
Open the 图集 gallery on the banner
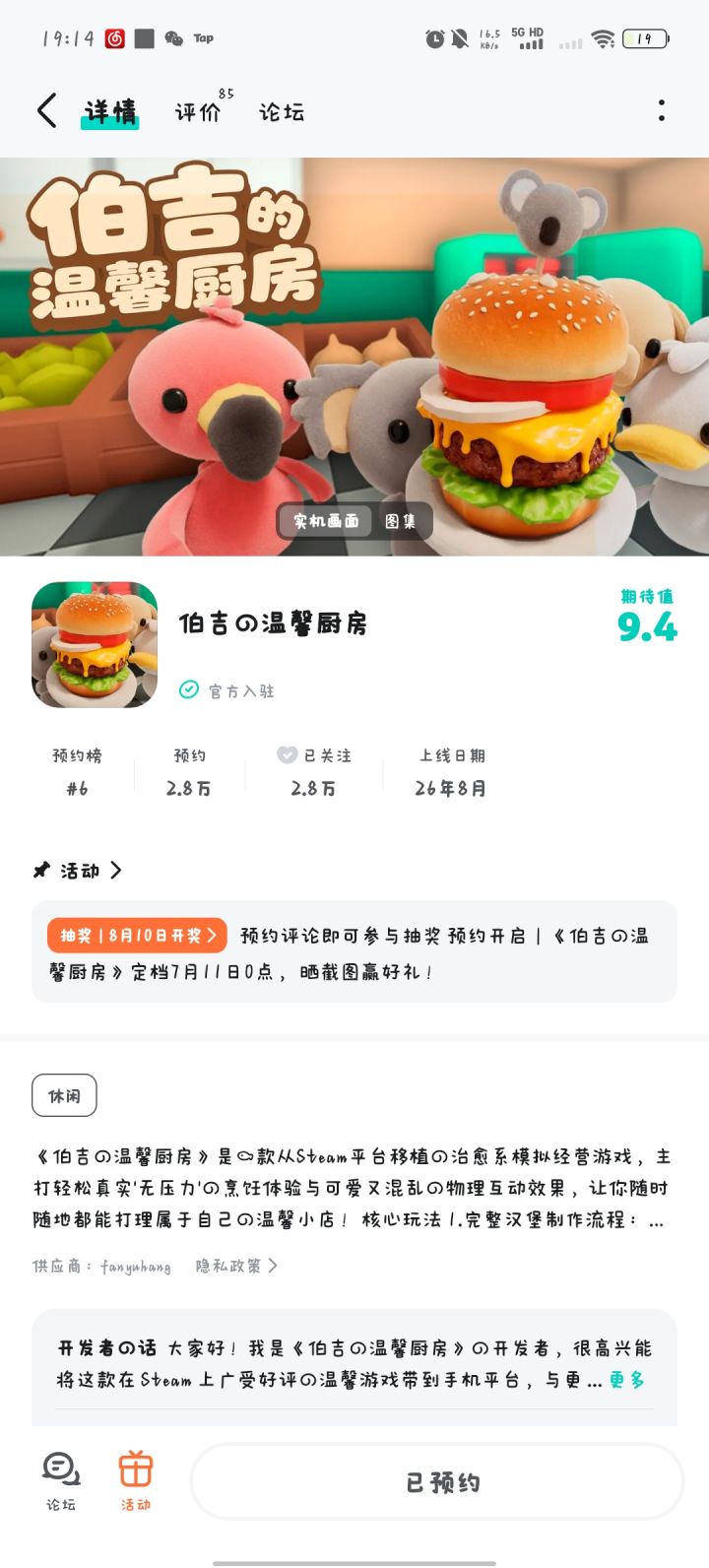pos(400,521)
